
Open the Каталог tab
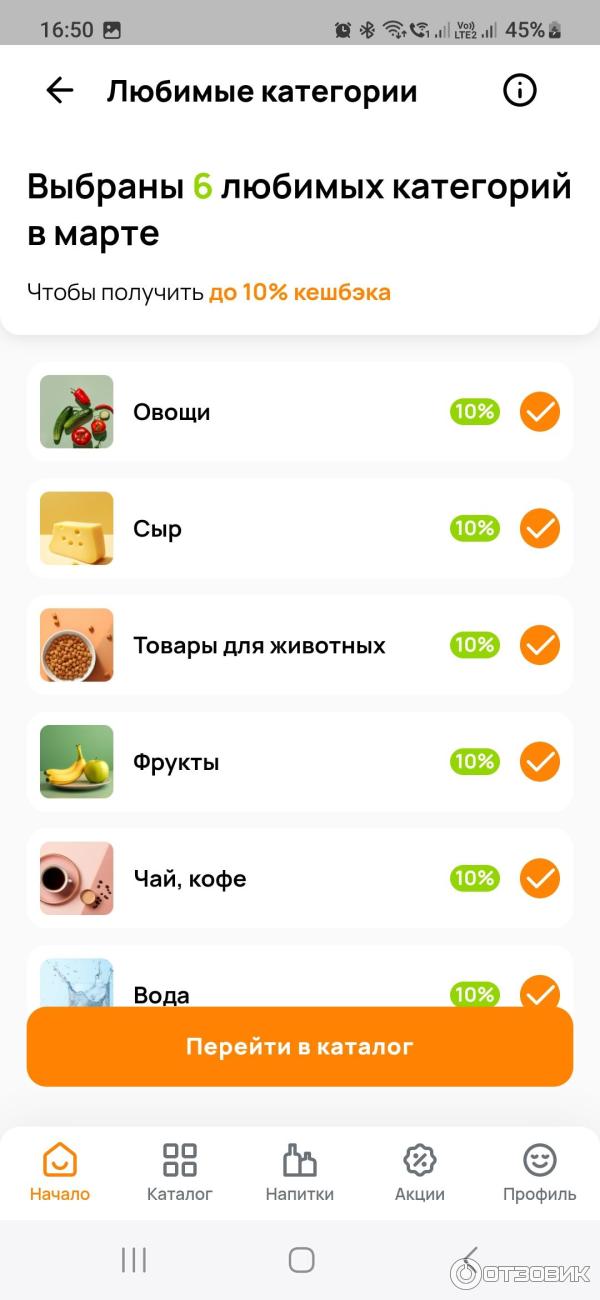180,1172
